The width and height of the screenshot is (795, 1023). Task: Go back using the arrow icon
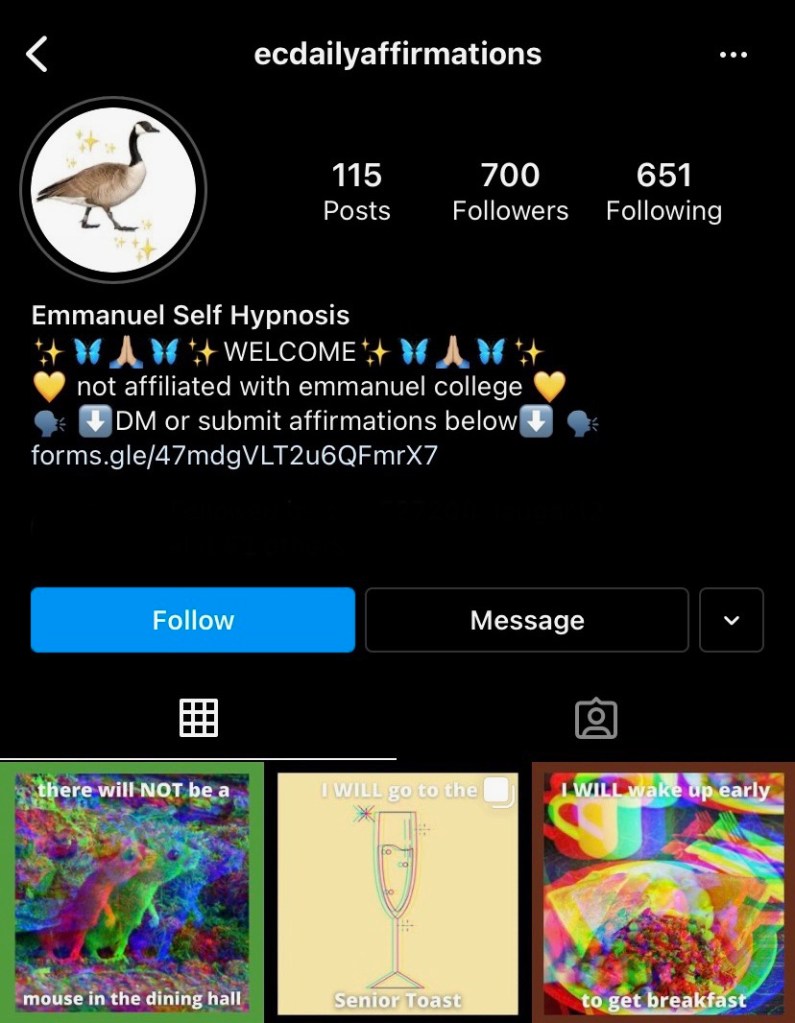point(37,54)
